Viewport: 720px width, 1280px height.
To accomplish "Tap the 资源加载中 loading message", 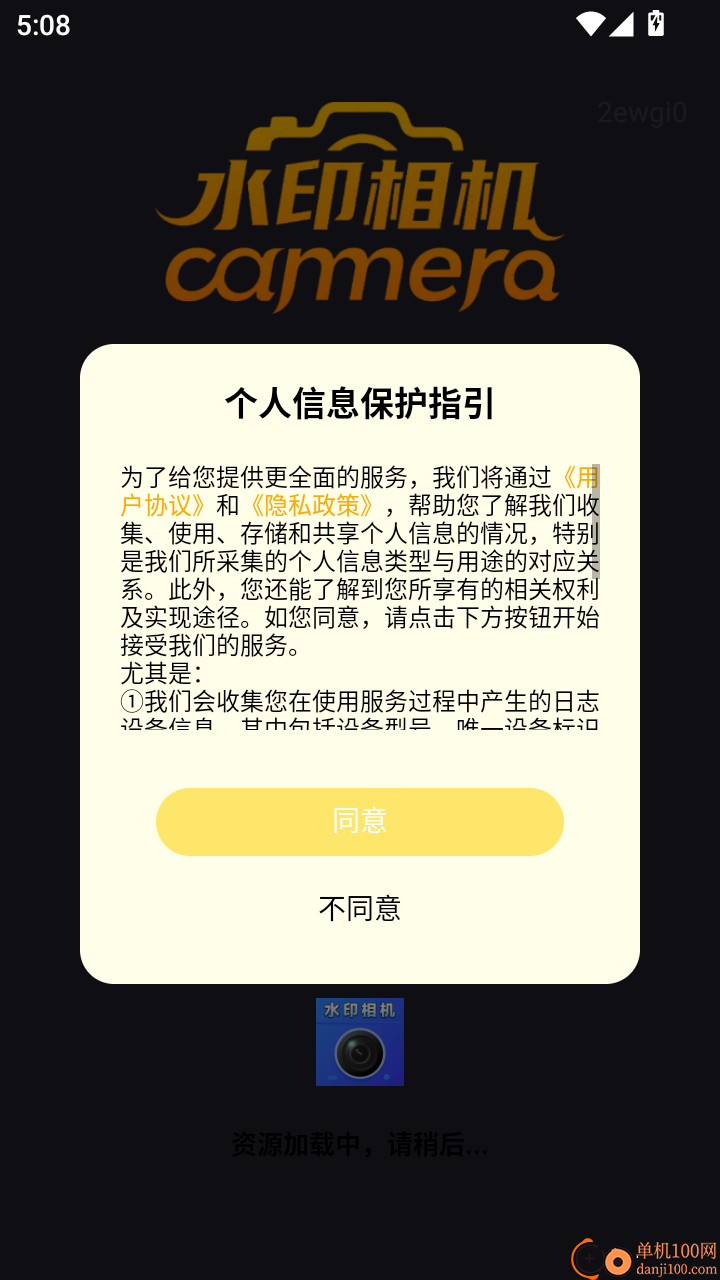I will pos(360,1146).
